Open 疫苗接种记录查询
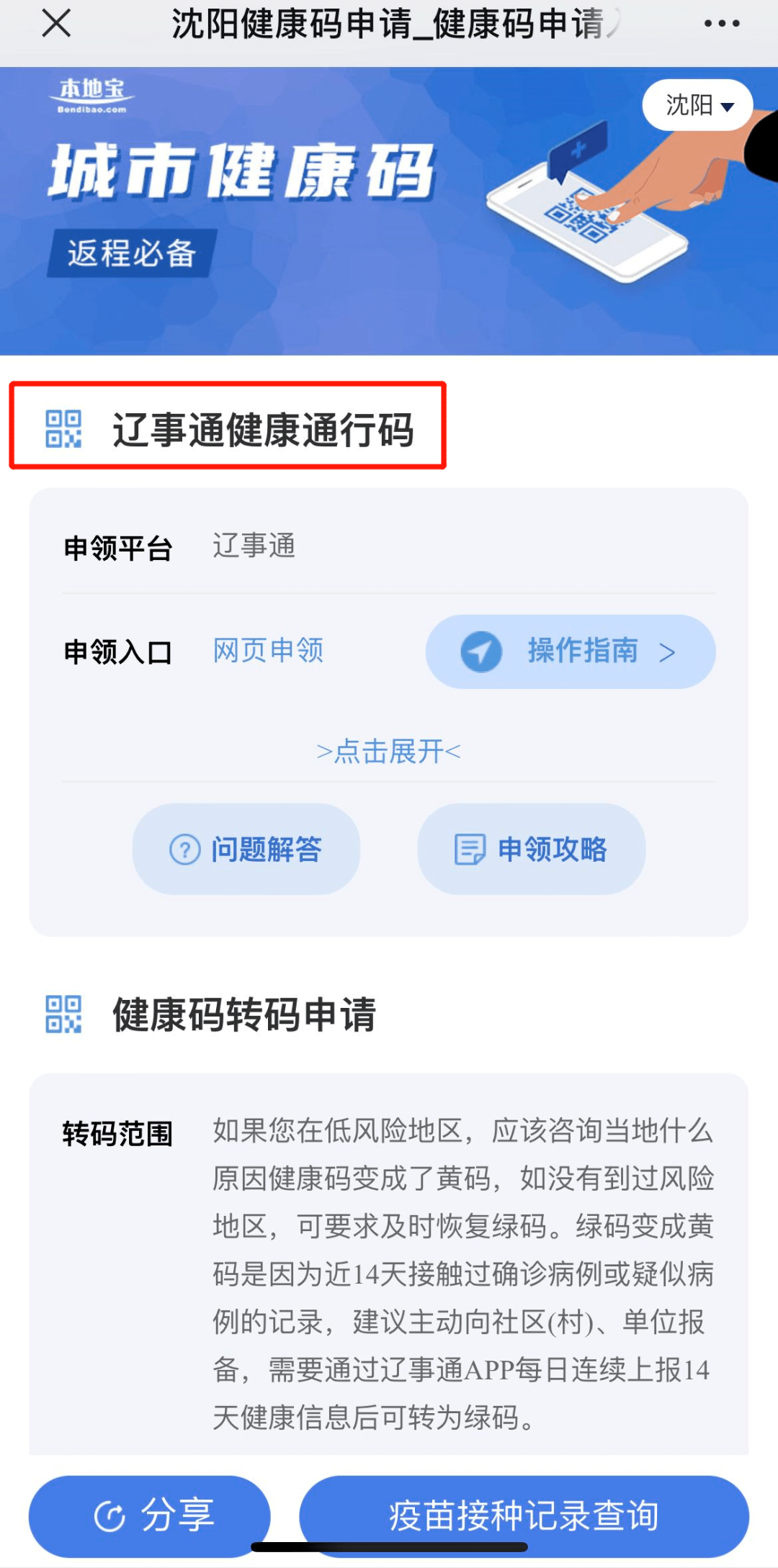Image resolution: width=778 pixels, height=1568 pixels. pos(524,1515)
